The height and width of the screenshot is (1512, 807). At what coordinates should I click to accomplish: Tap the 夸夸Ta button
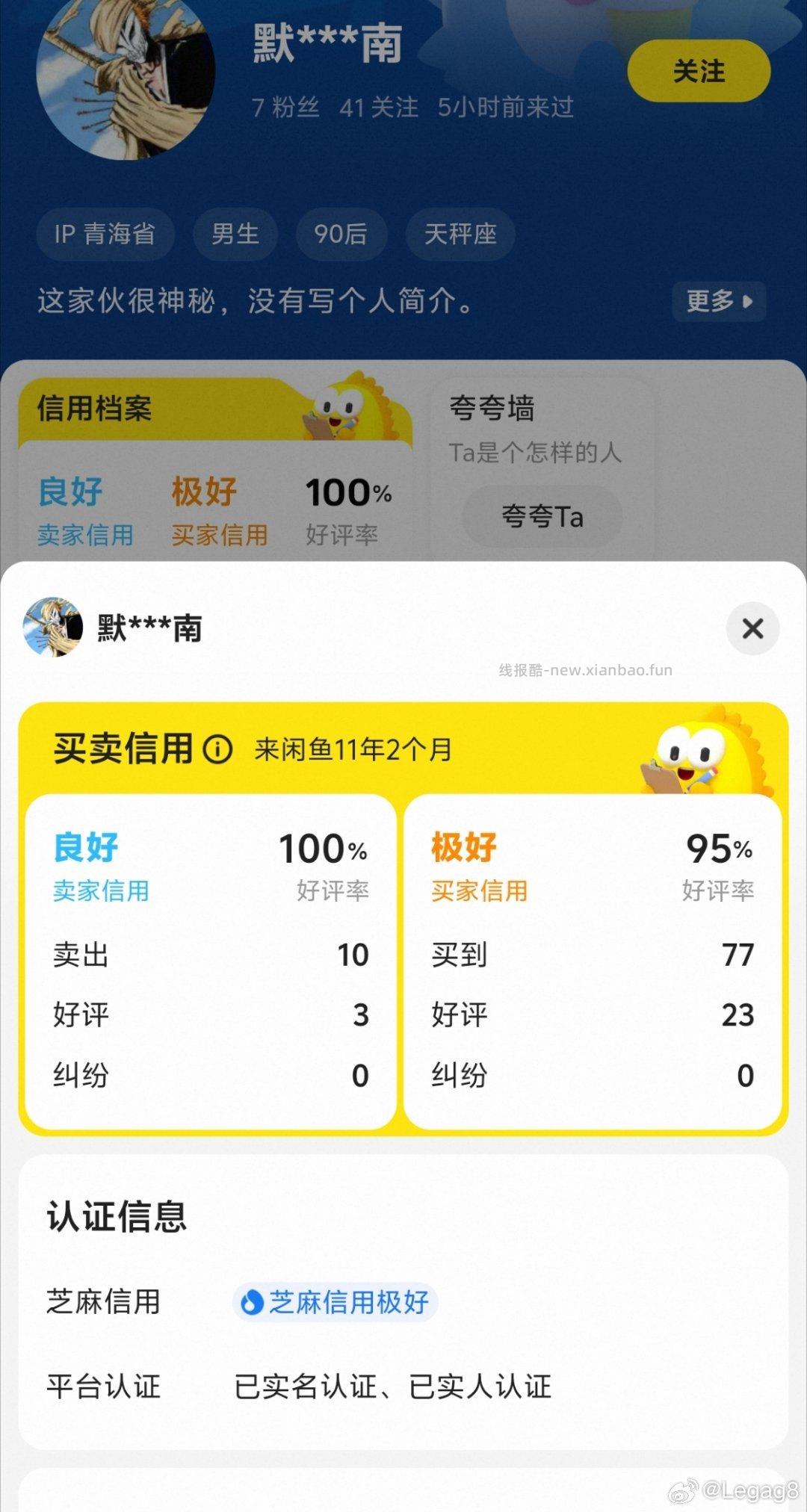tap(542, 516)
